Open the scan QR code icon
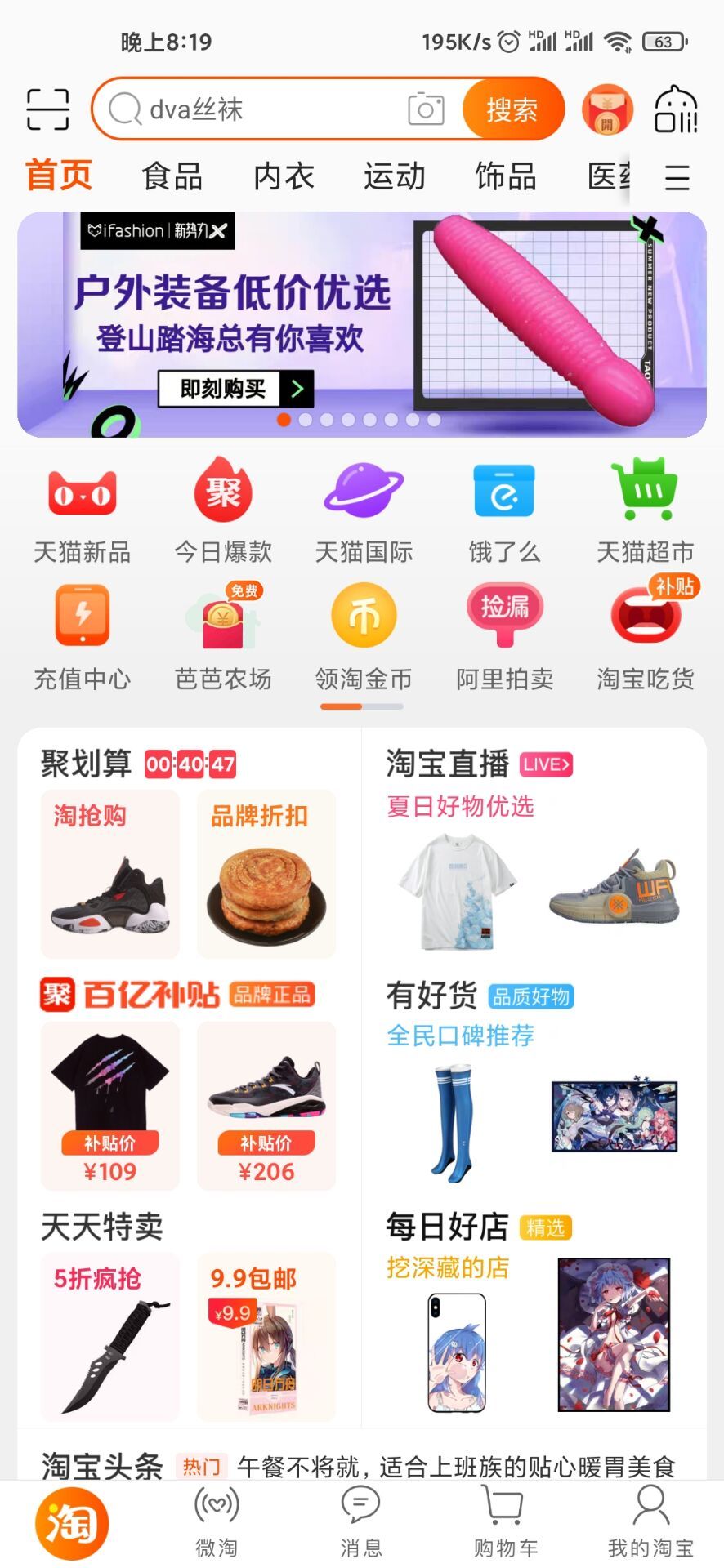The height and width of the screenshot is (1568, 724). click(47, 109)
